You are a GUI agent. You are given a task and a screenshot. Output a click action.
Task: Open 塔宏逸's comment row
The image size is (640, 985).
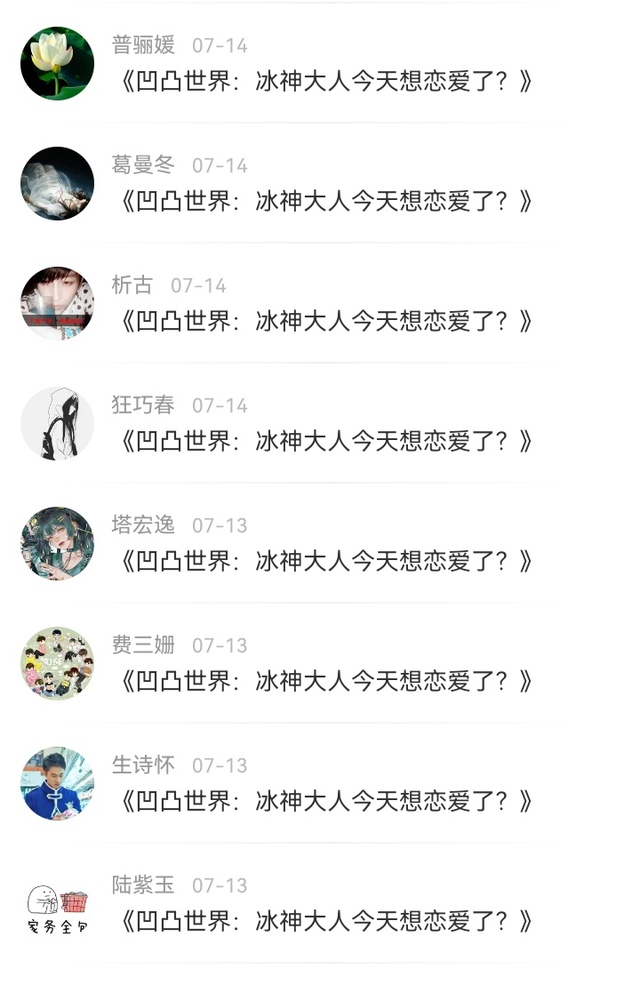320,543
